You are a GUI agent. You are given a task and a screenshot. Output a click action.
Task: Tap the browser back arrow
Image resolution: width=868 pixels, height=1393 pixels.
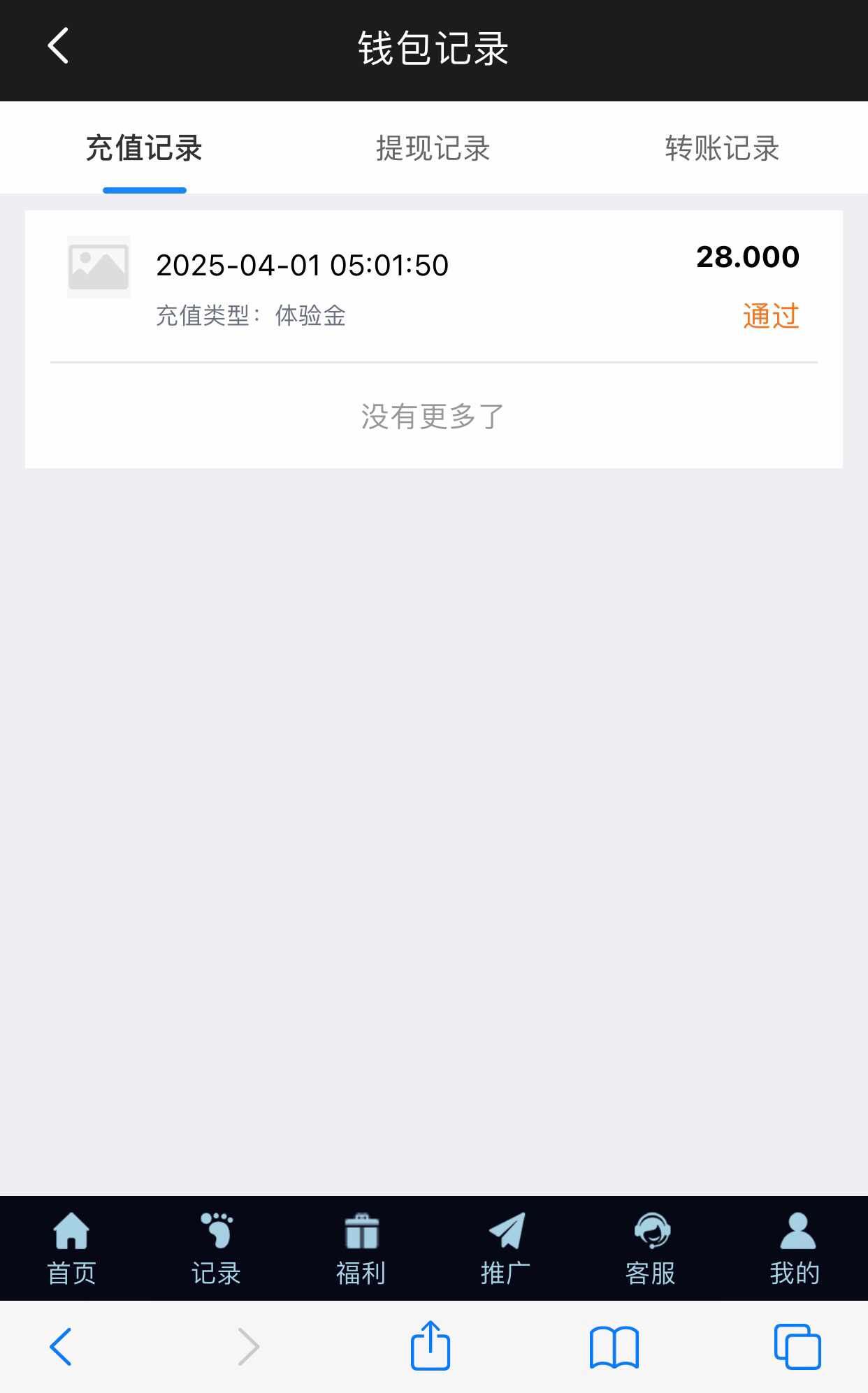61,1346
